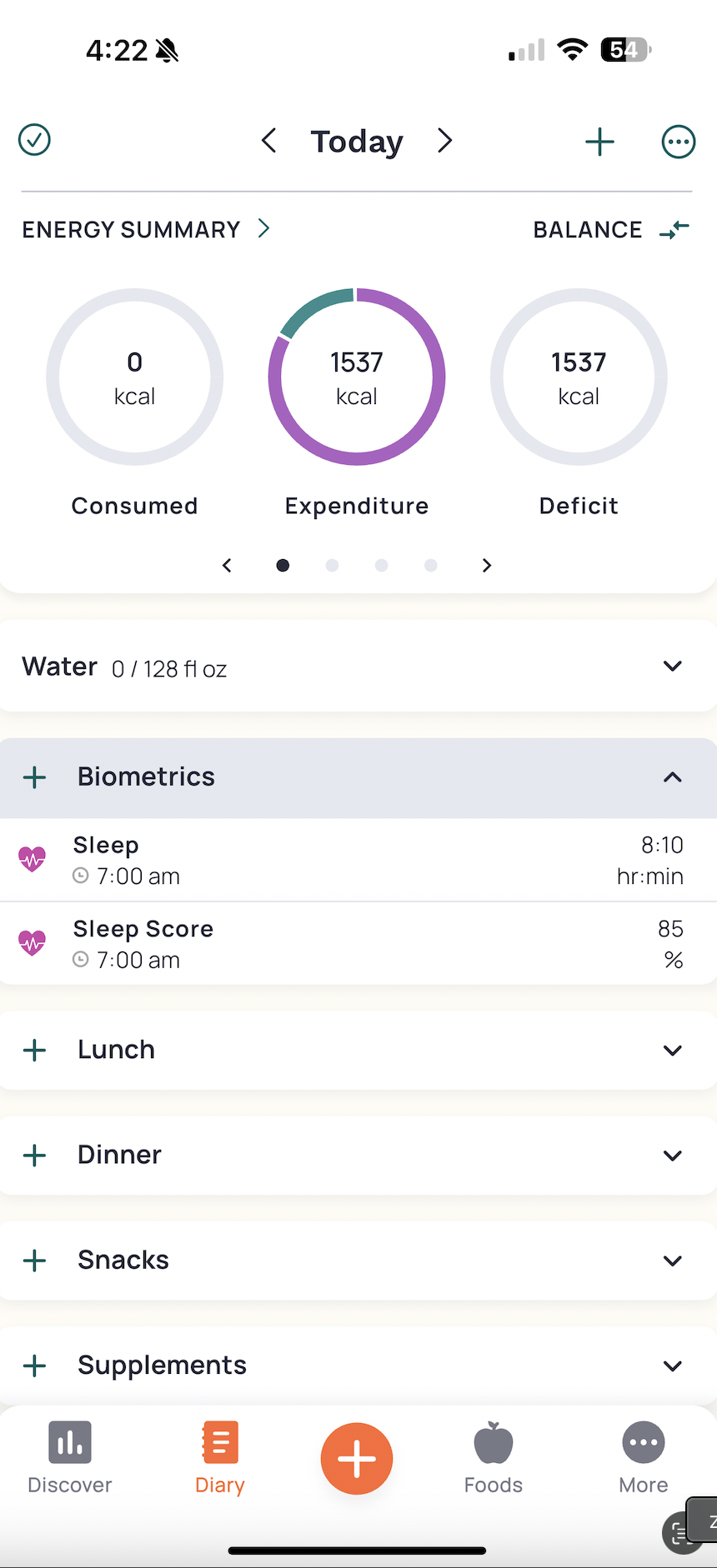Add food to Lunch

34,1050
